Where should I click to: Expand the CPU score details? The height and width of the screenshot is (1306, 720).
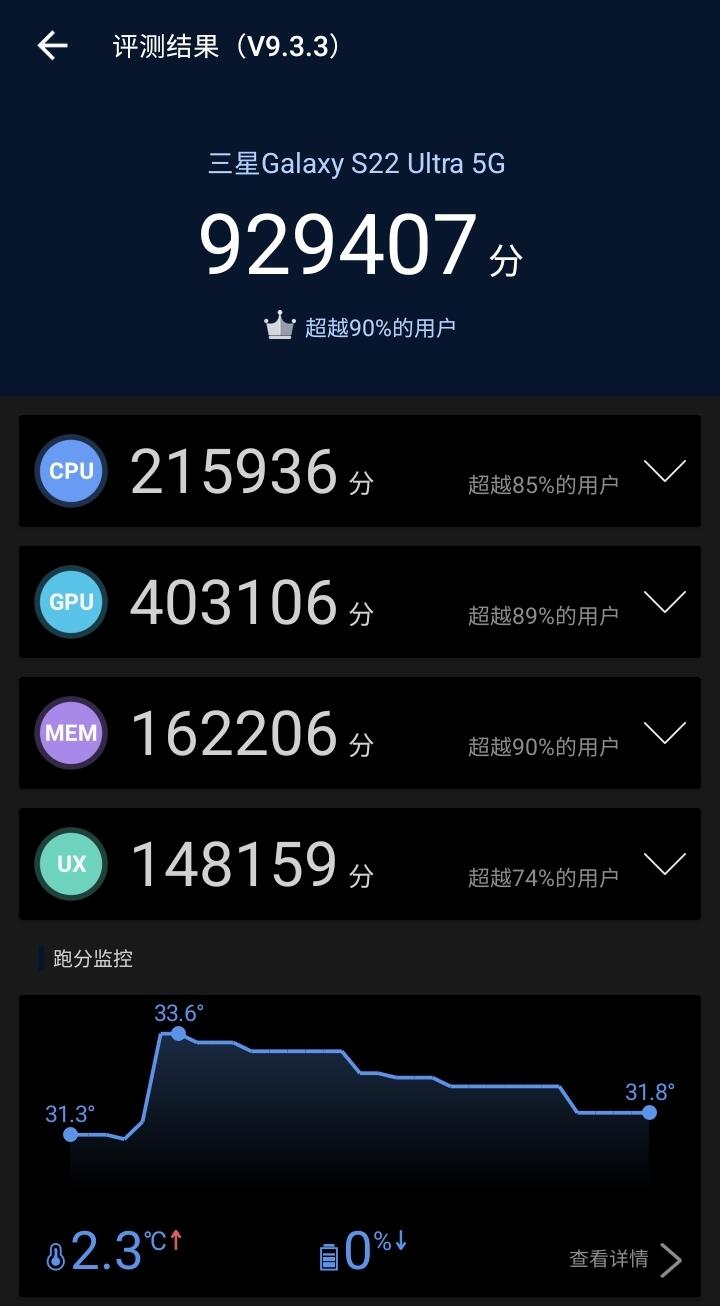tap(664, 470)
